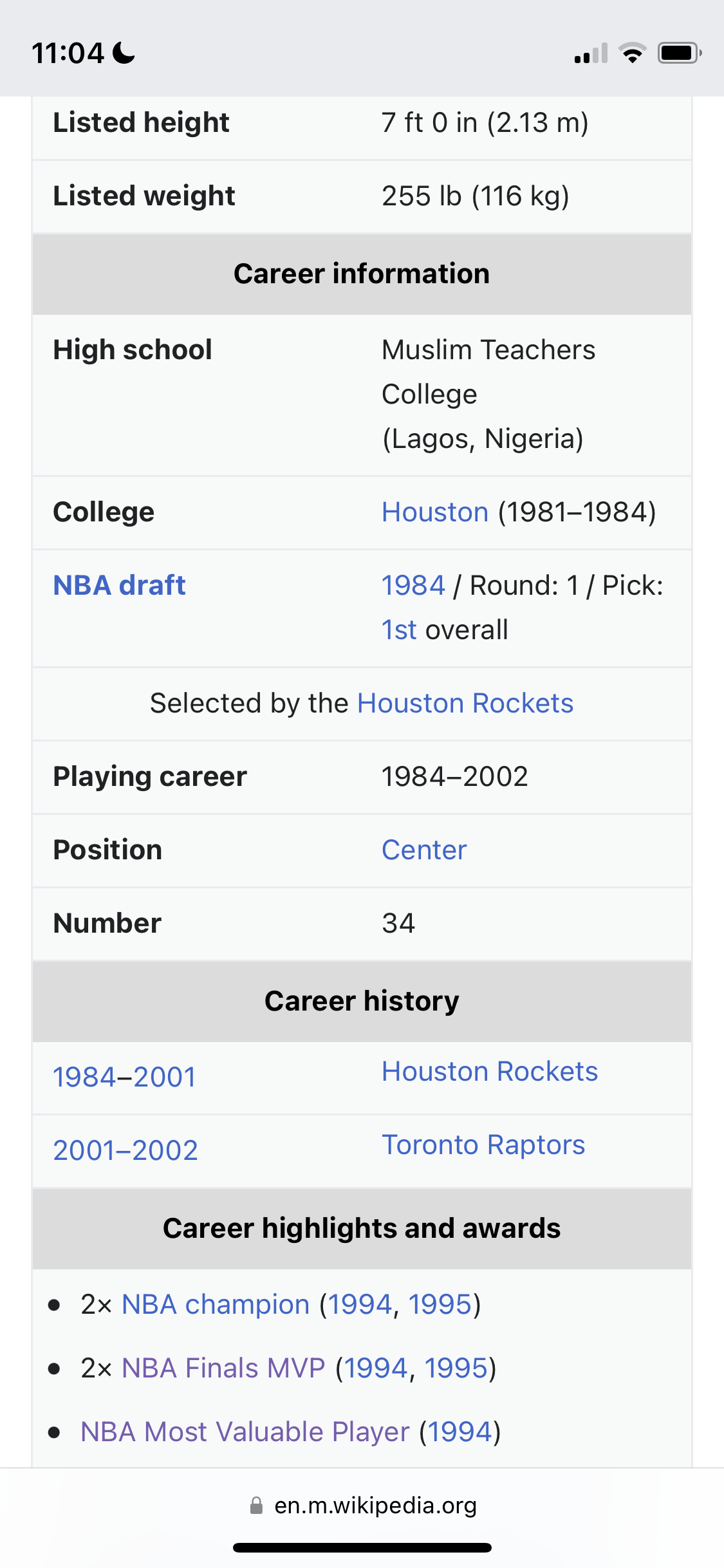Open 1994 link next to Most Valuable Player

460,1432
